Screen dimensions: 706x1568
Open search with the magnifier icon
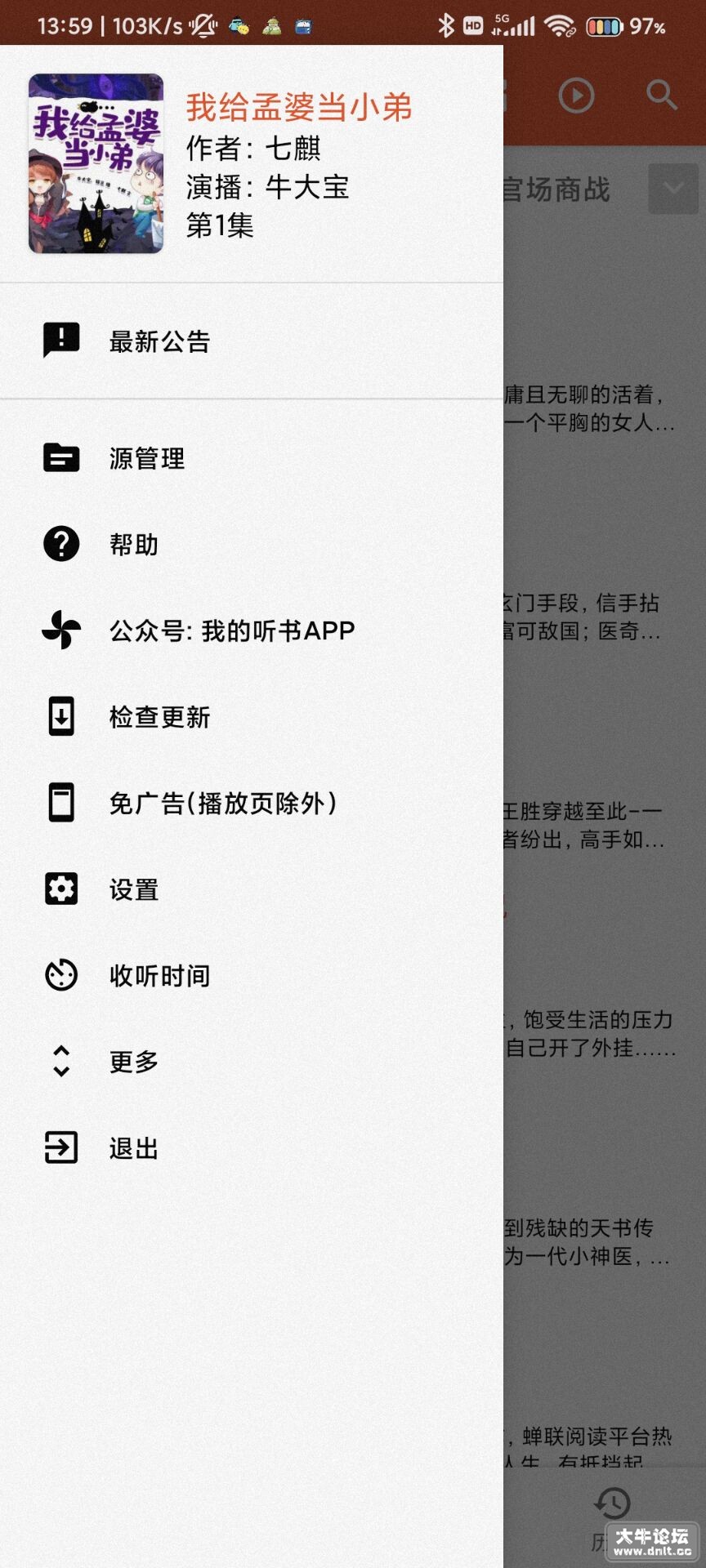pos(661,96)
